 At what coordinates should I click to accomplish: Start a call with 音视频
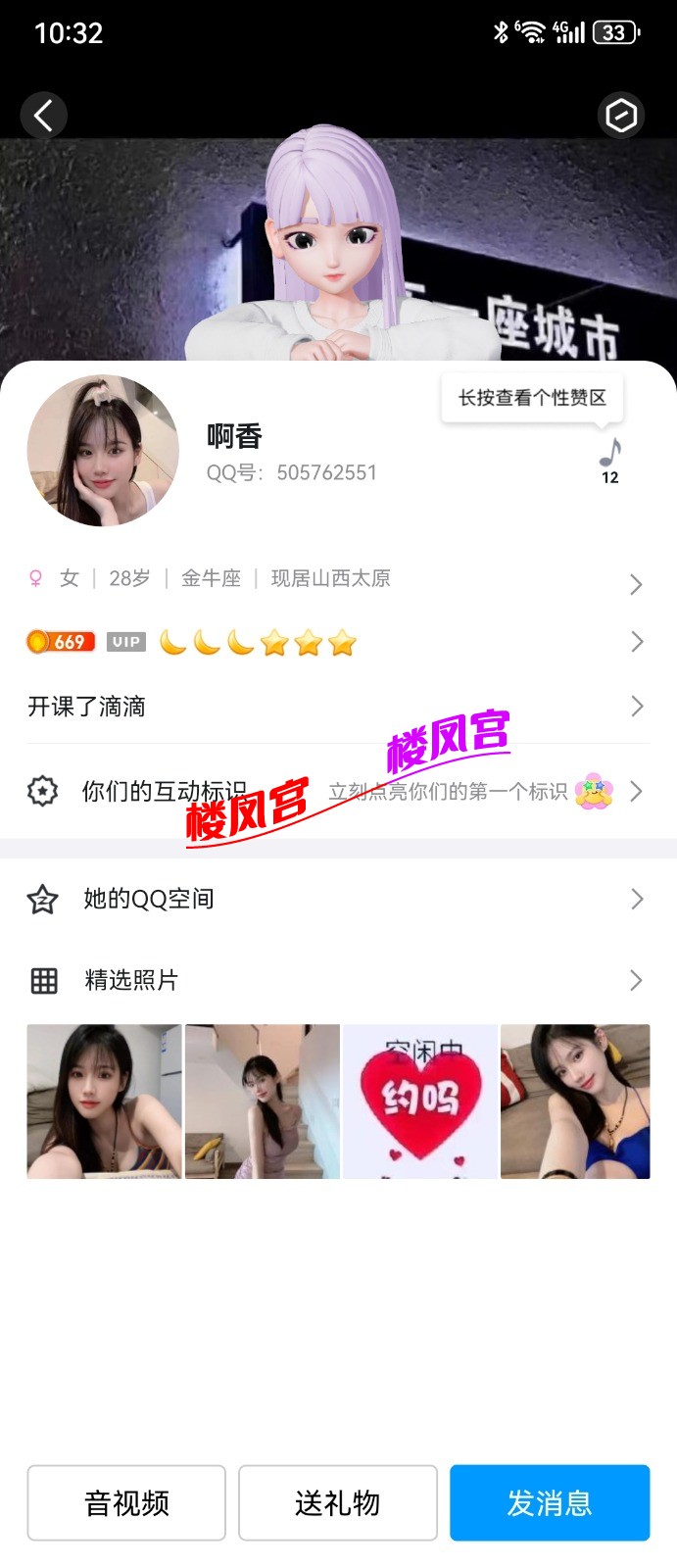[126, 1502]
